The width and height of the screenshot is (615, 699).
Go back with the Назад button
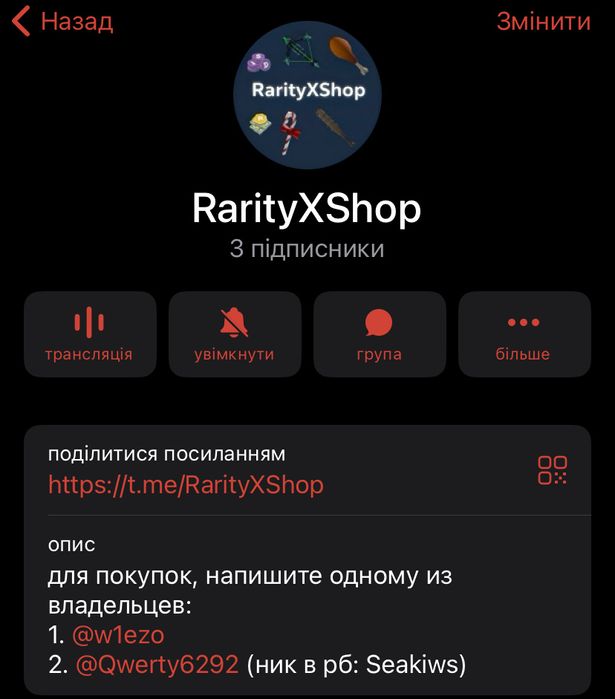click(62, 21)
